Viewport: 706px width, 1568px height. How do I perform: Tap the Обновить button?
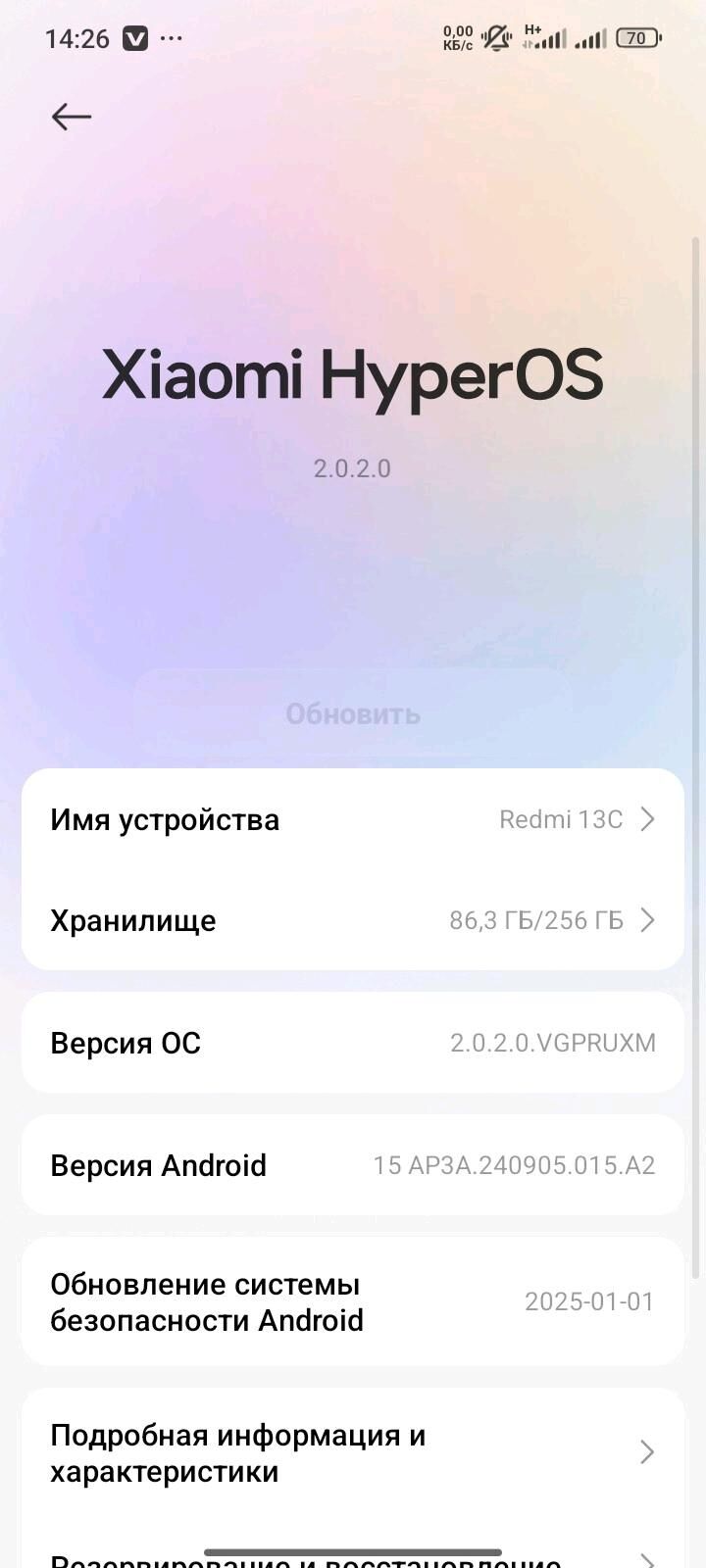pyautogui.click(x=353, y=713)
